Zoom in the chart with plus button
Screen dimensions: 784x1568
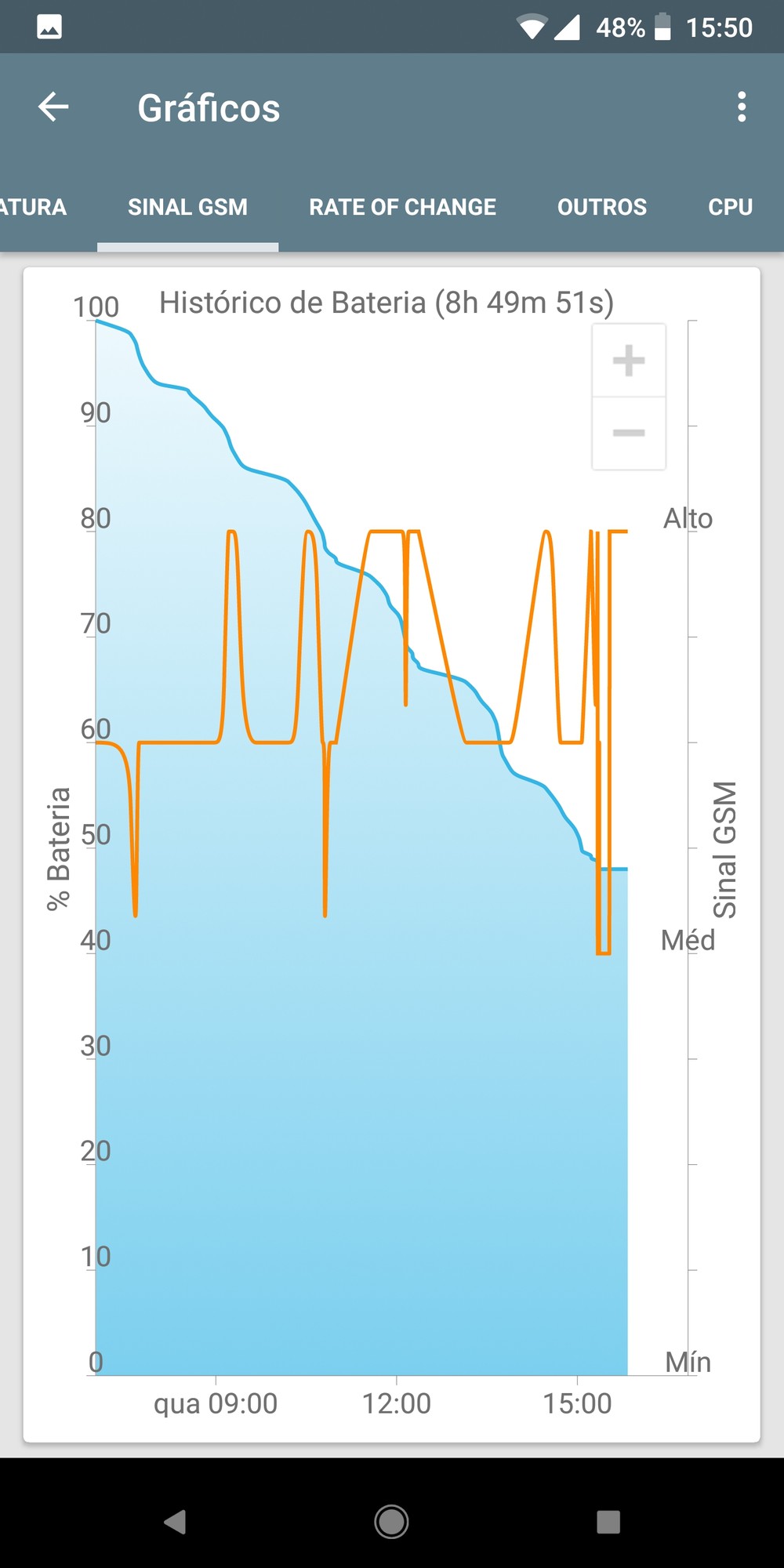[629, 361]
